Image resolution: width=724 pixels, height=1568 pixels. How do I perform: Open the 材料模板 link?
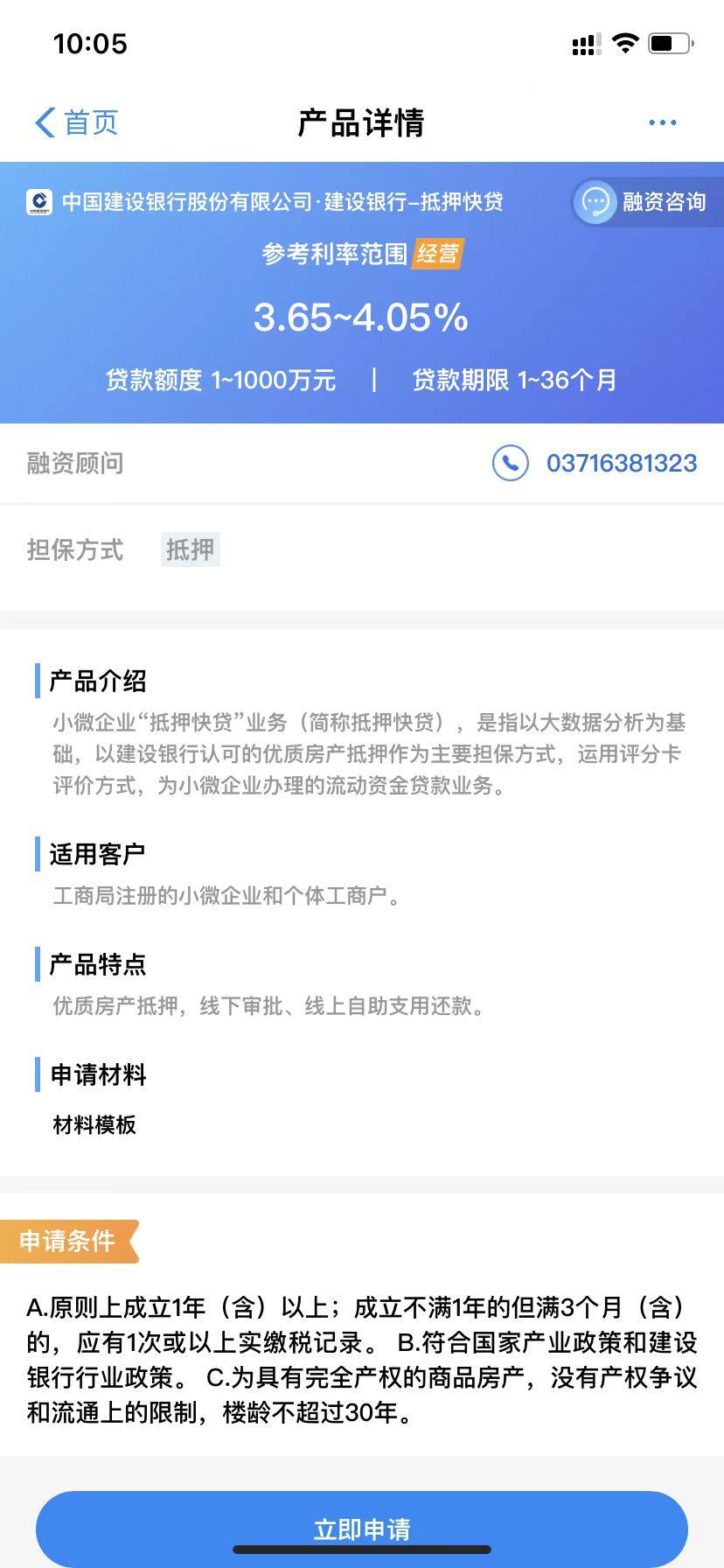94,1124
